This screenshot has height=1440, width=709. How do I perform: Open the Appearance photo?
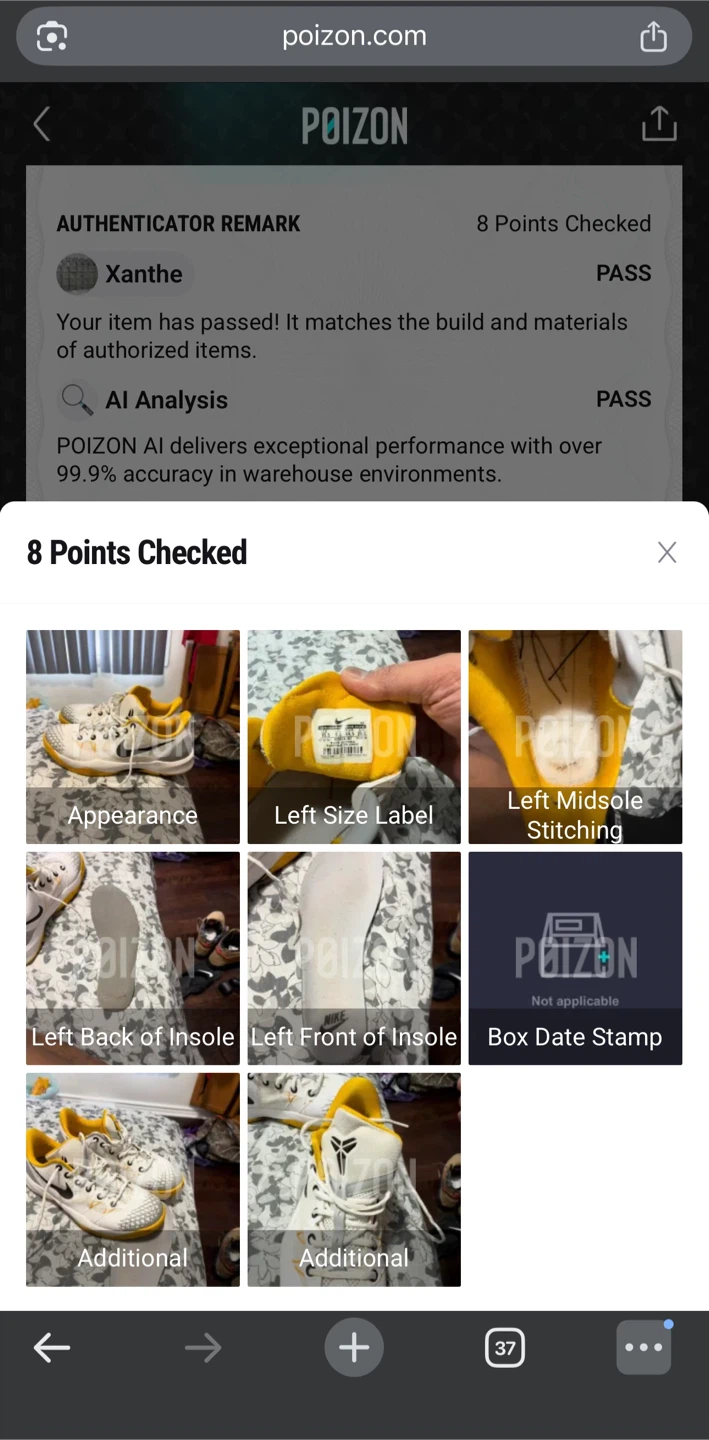tap(133, 737)
